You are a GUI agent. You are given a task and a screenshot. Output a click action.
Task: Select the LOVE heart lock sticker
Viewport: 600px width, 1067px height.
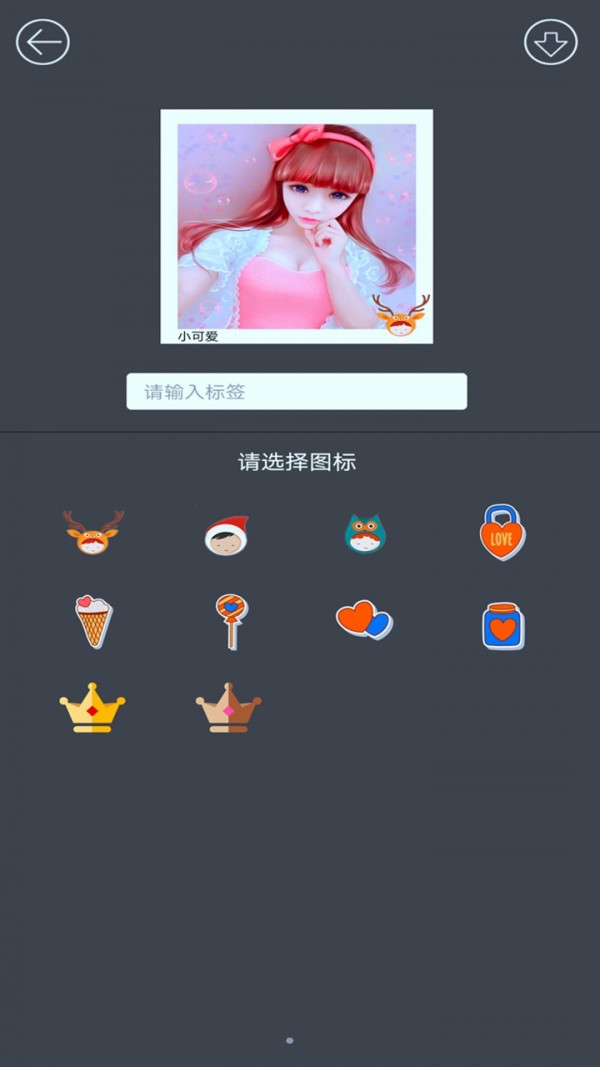(x=502, y=532)
